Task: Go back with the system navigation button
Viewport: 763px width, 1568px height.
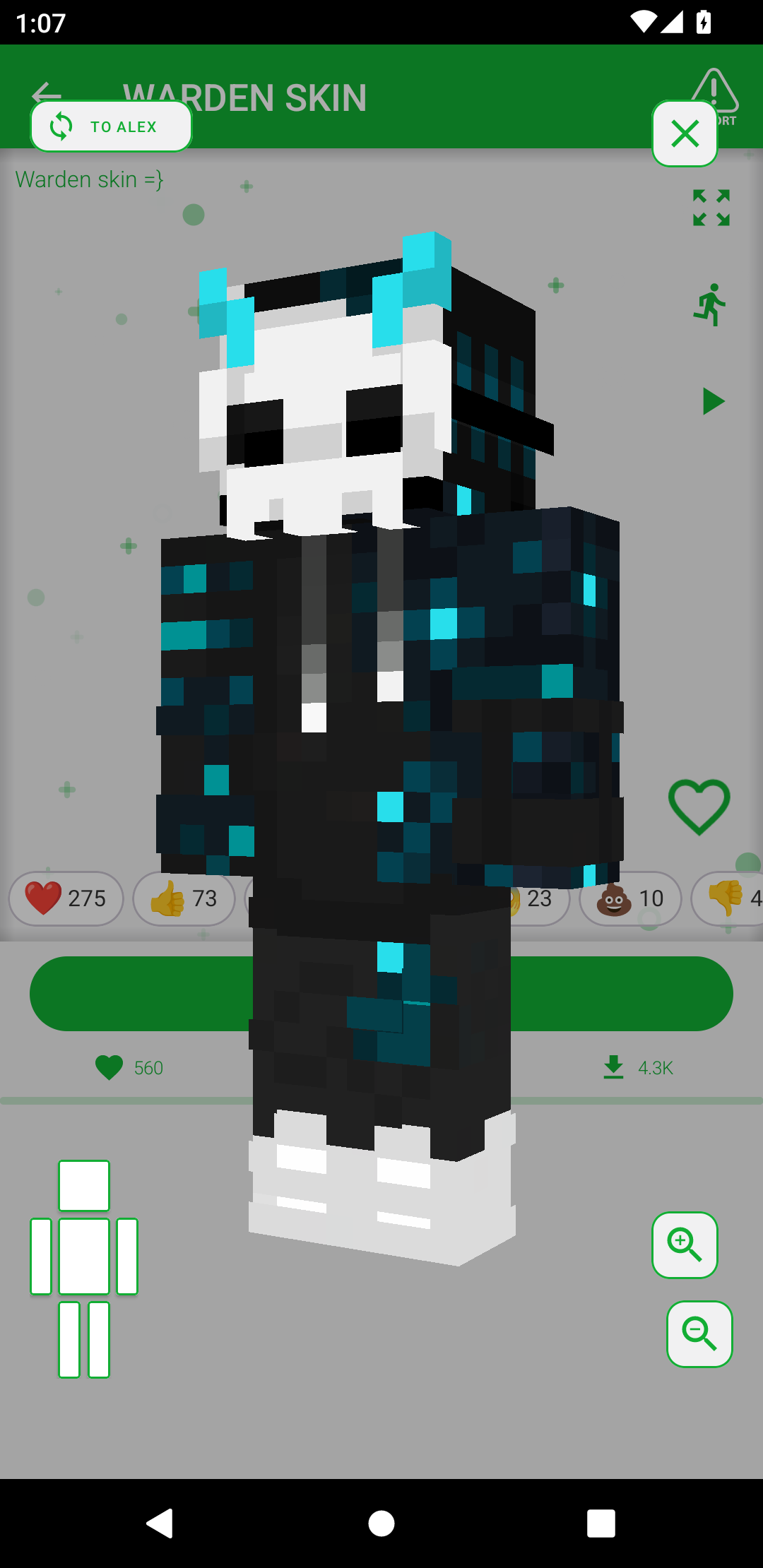Action: (160, 1524)
